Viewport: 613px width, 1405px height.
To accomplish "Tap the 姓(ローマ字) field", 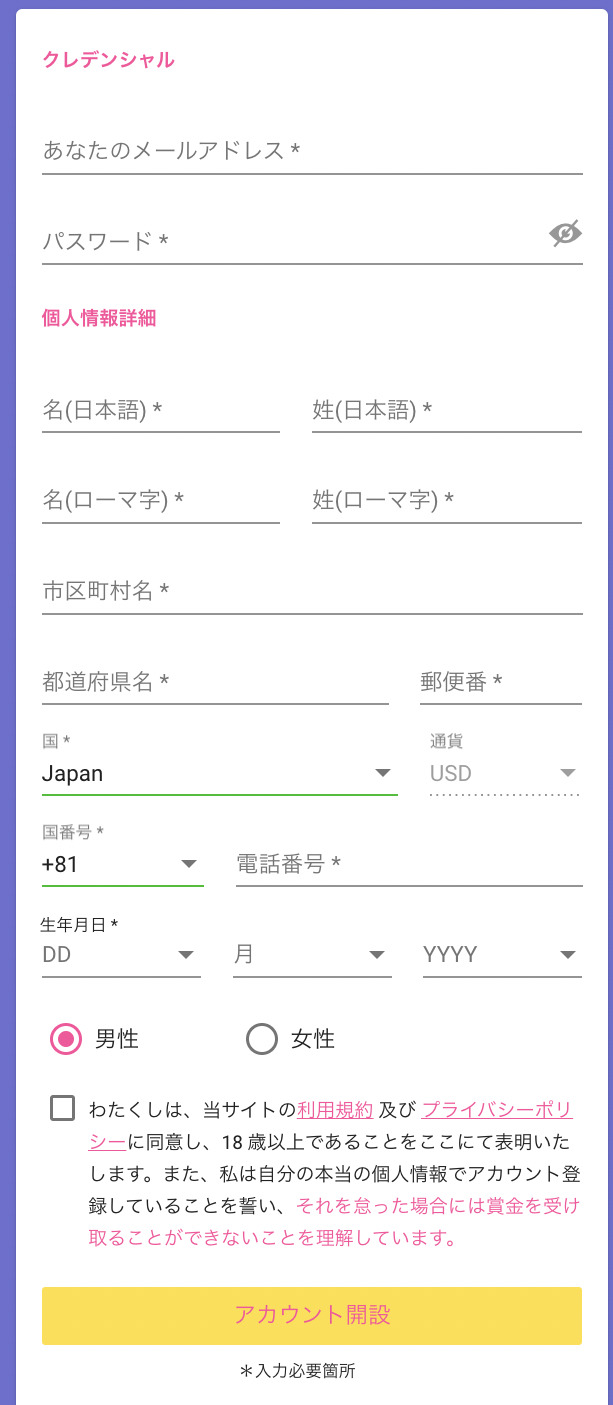I will coord(447,501).
